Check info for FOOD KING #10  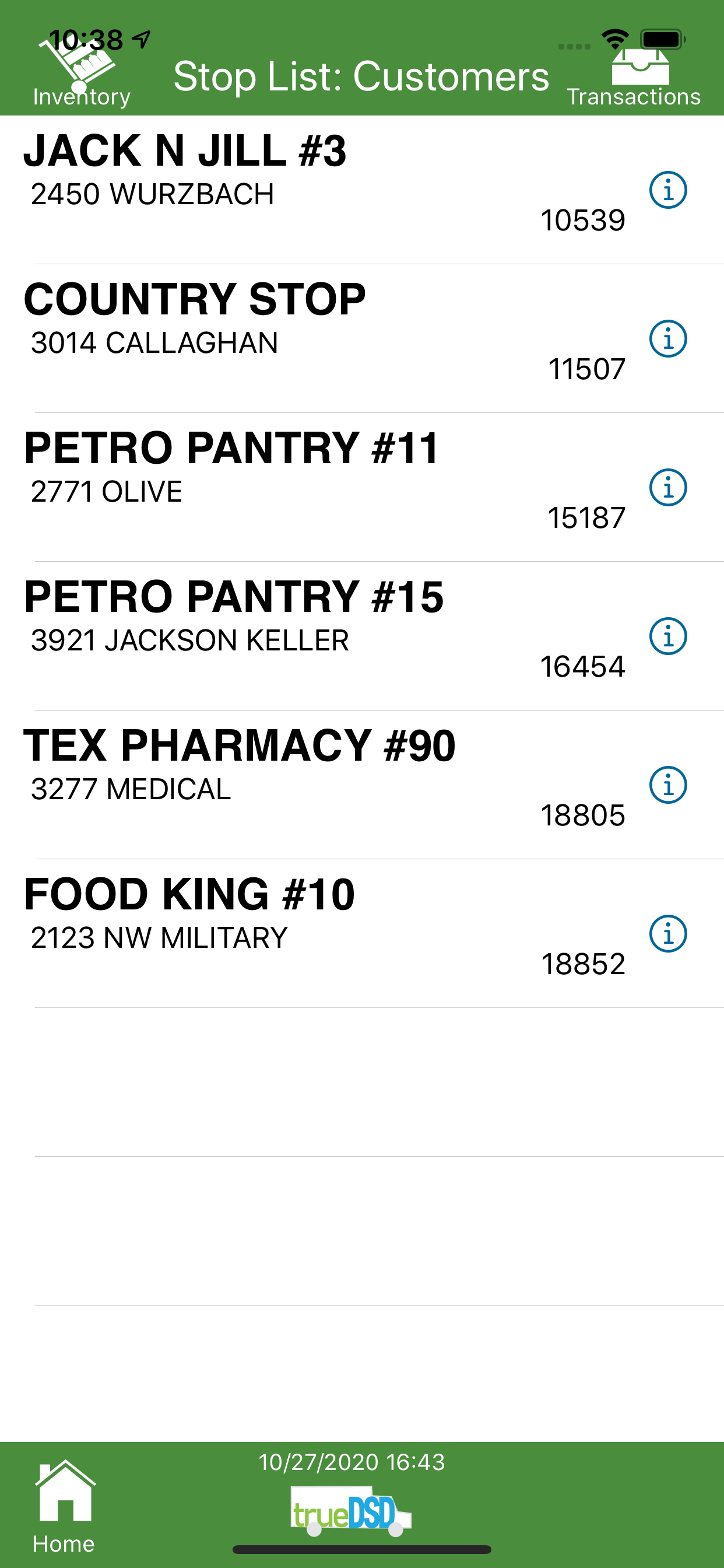668,933
